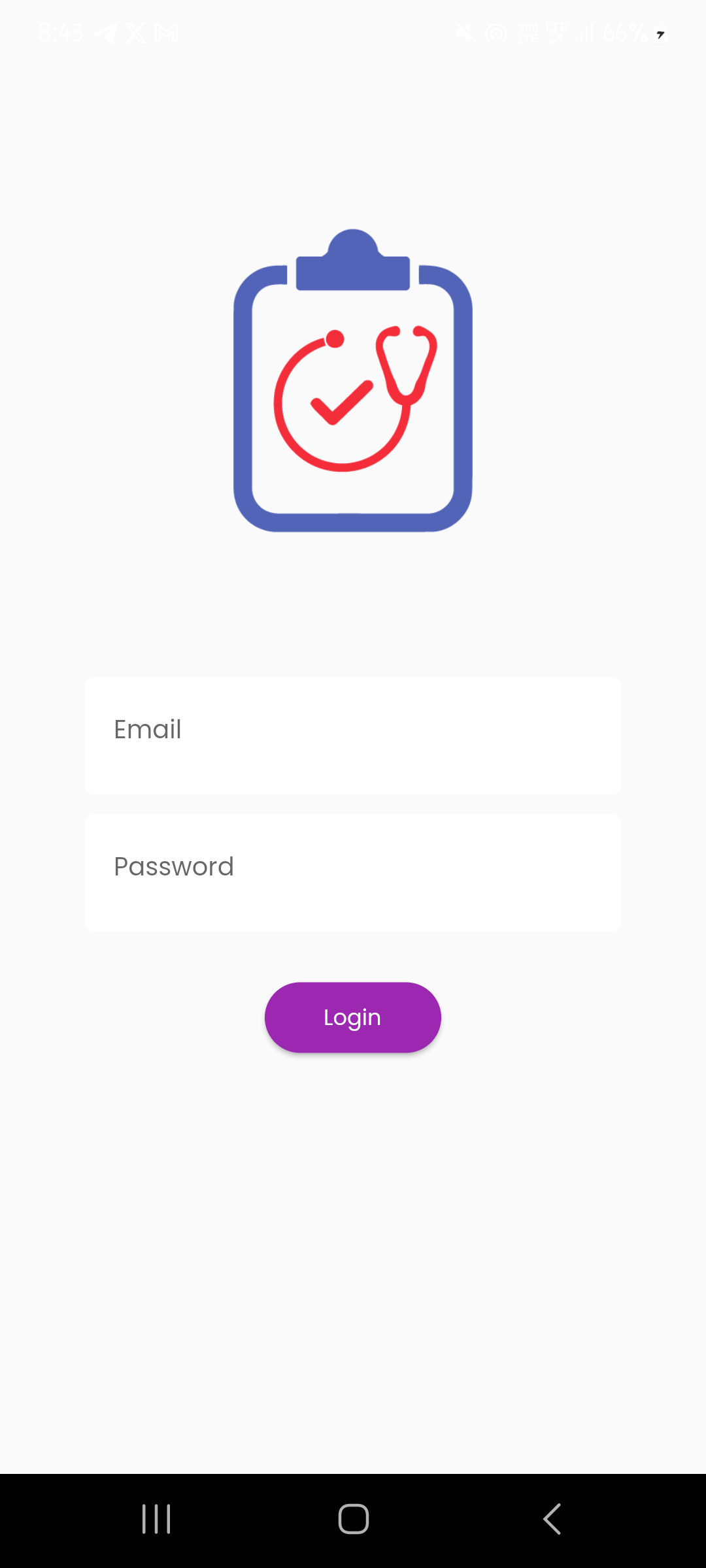Focus the Email input field

click(x=353, y=736)
